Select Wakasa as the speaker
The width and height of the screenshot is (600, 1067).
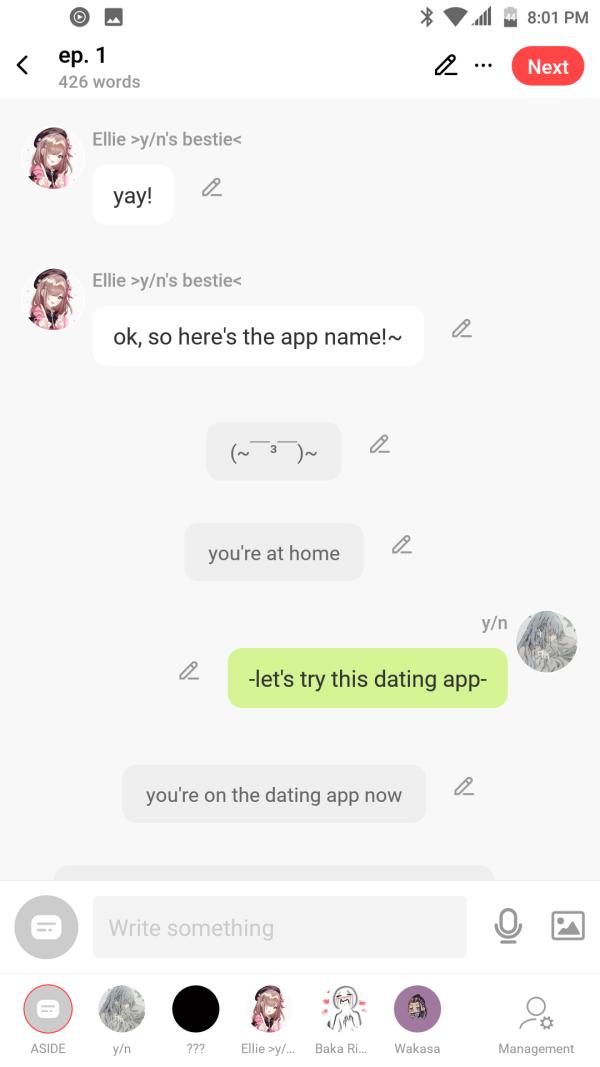click(x=417, y=1010)
